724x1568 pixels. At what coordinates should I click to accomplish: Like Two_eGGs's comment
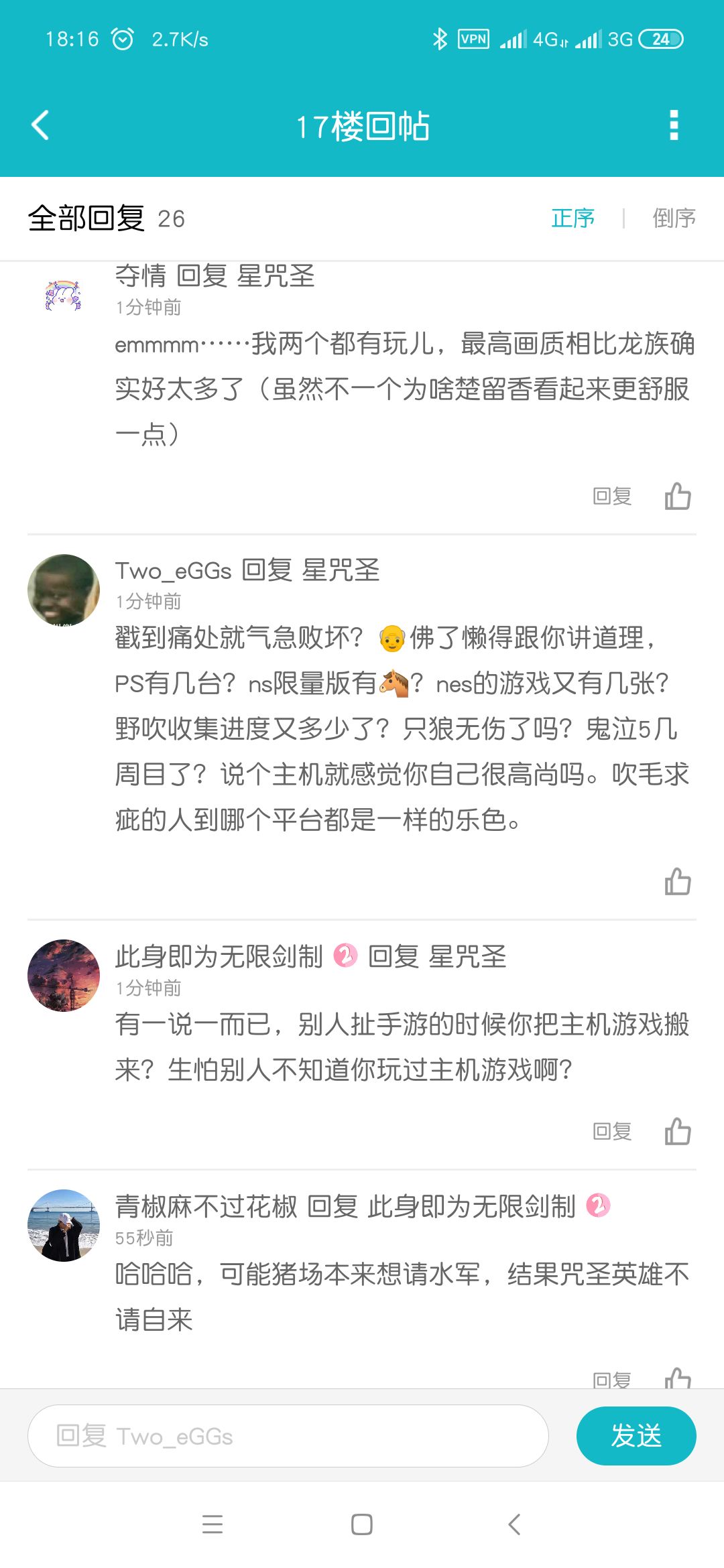coord(678,882)
